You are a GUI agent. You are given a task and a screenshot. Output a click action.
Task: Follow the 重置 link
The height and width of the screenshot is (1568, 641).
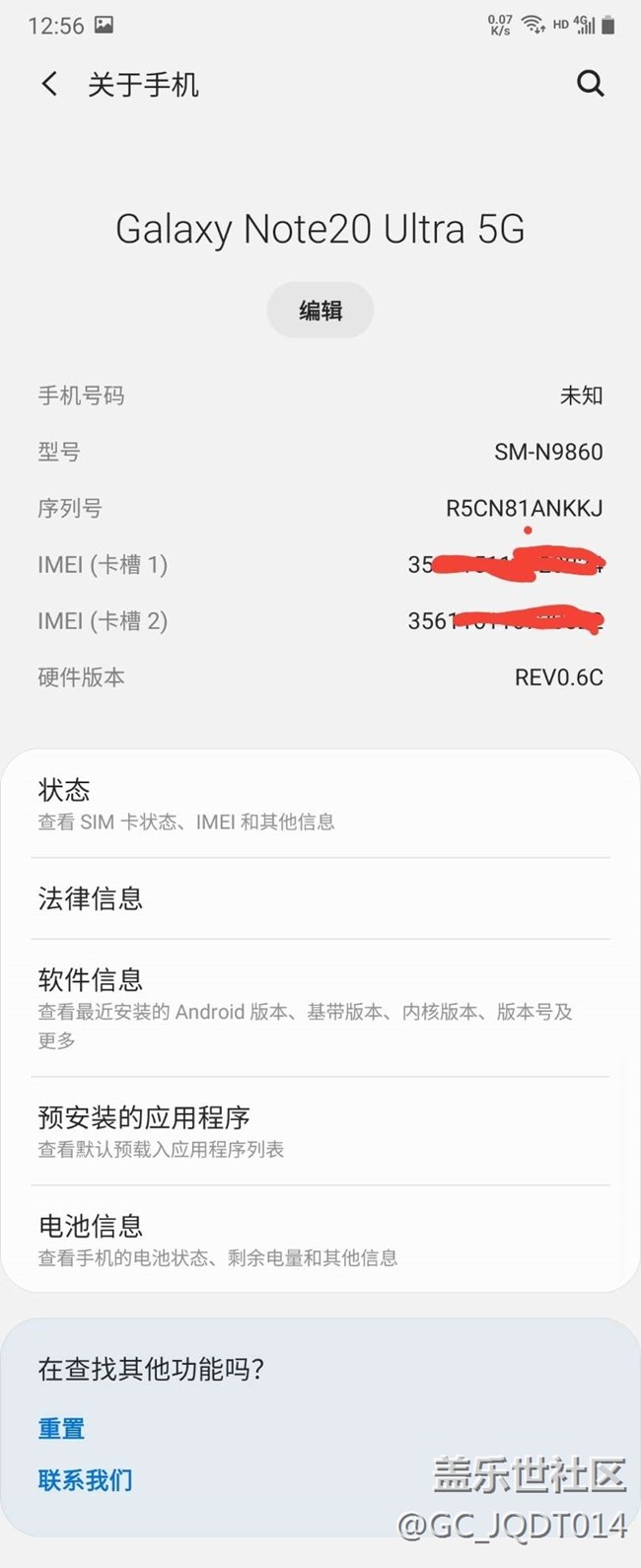pos(61,1428)
